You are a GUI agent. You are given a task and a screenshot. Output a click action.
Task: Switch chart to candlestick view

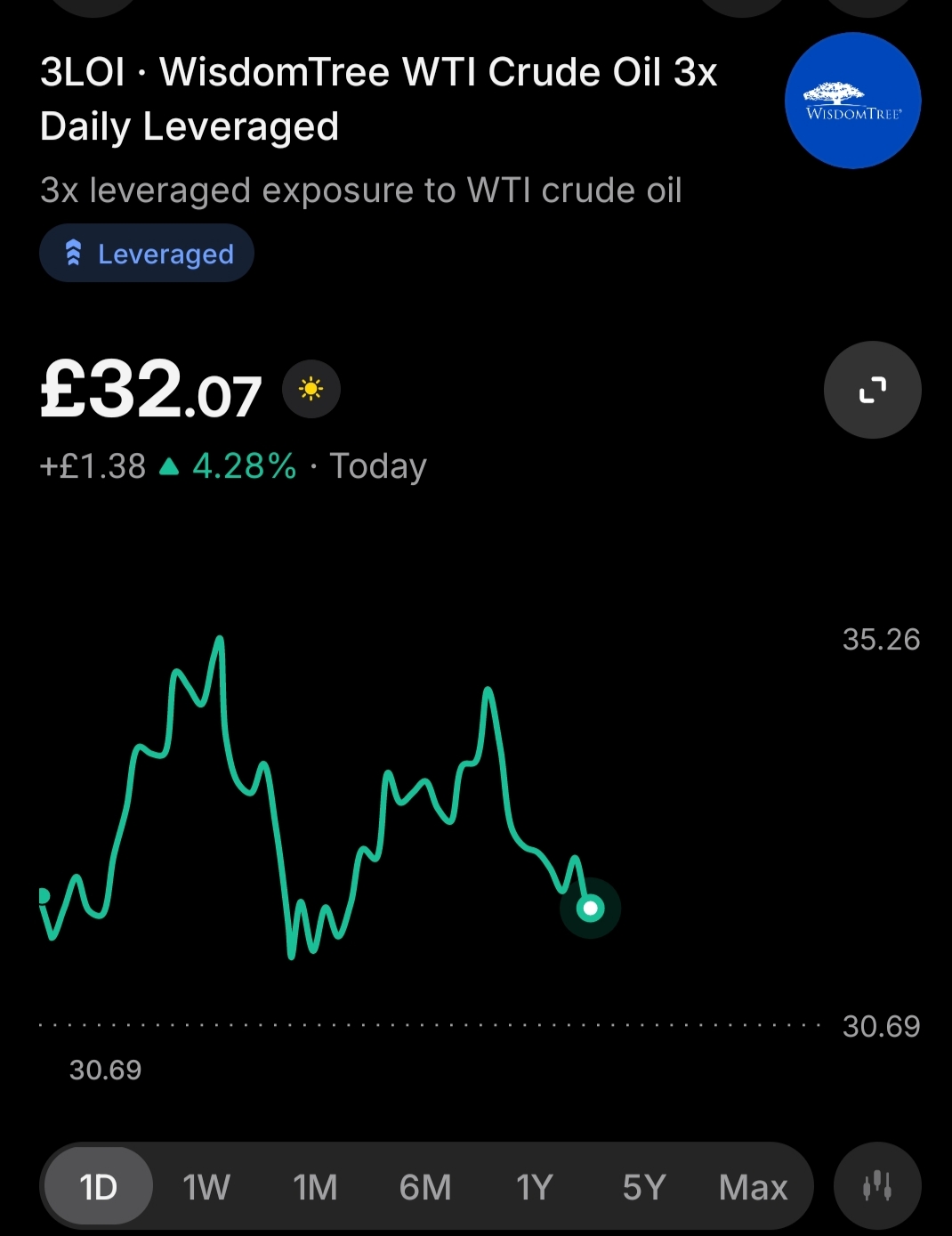pyautogui.click(x=876, y=1186)
